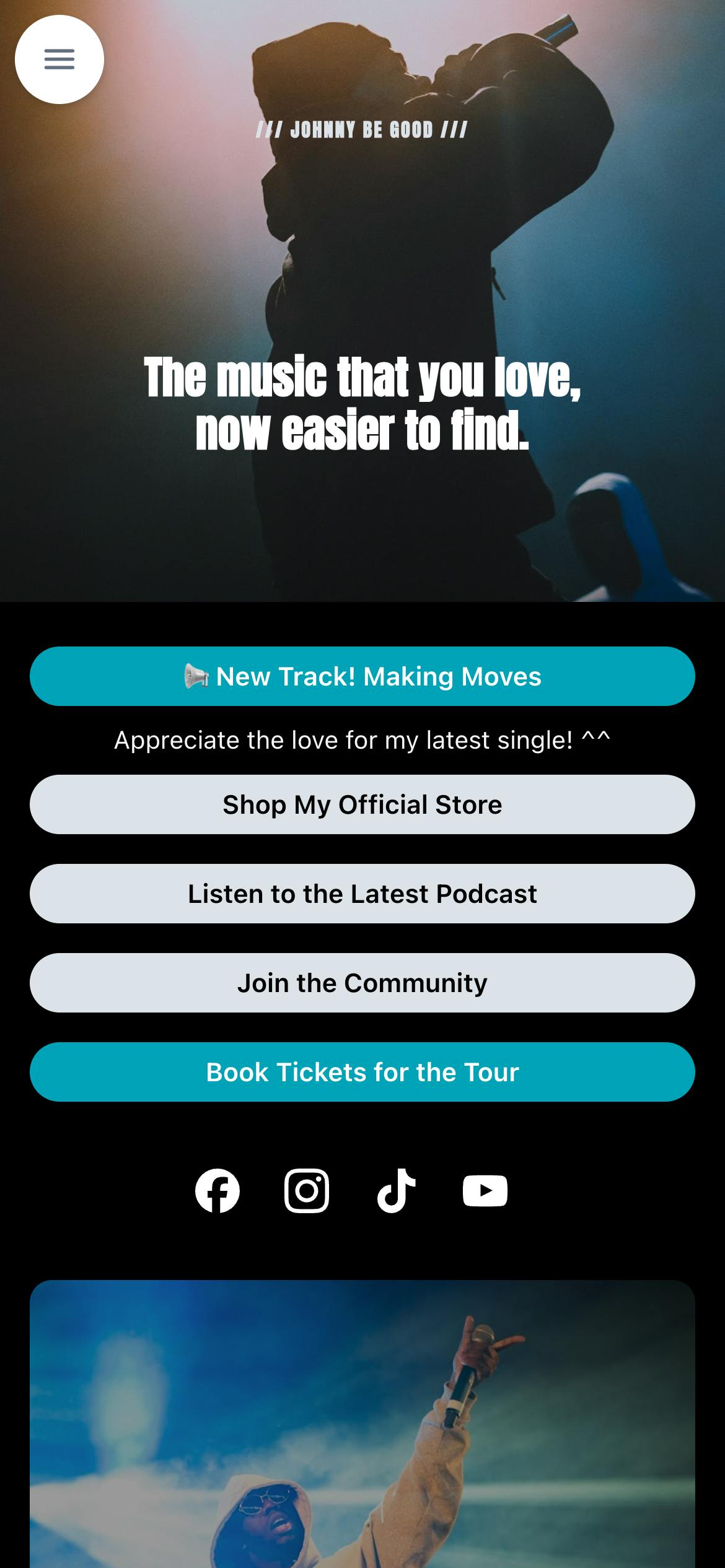Viewport: 725px width, 1568px height.
Task: Go to the TikTok profile
Action: pos(396,1190)
